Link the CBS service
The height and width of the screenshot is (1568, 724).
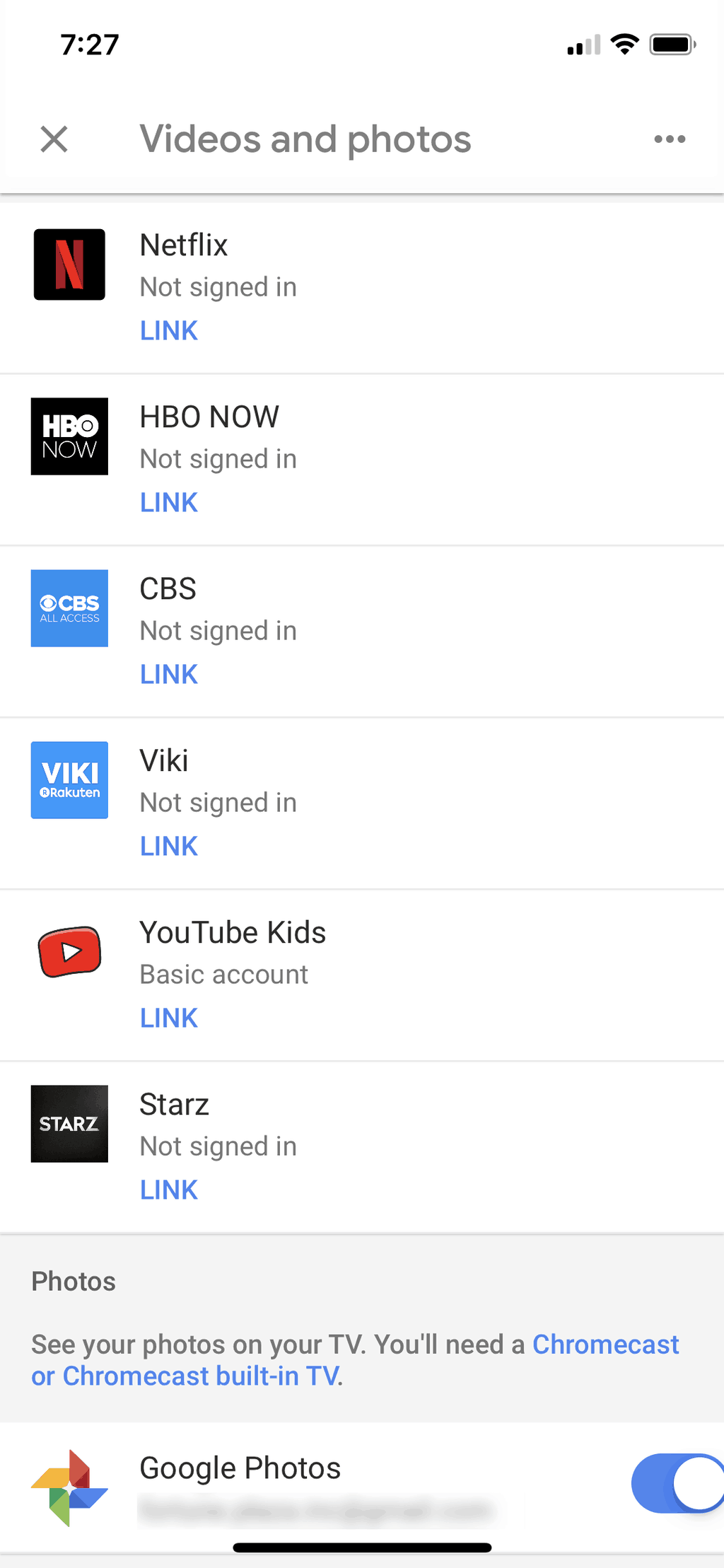point(169,674)
